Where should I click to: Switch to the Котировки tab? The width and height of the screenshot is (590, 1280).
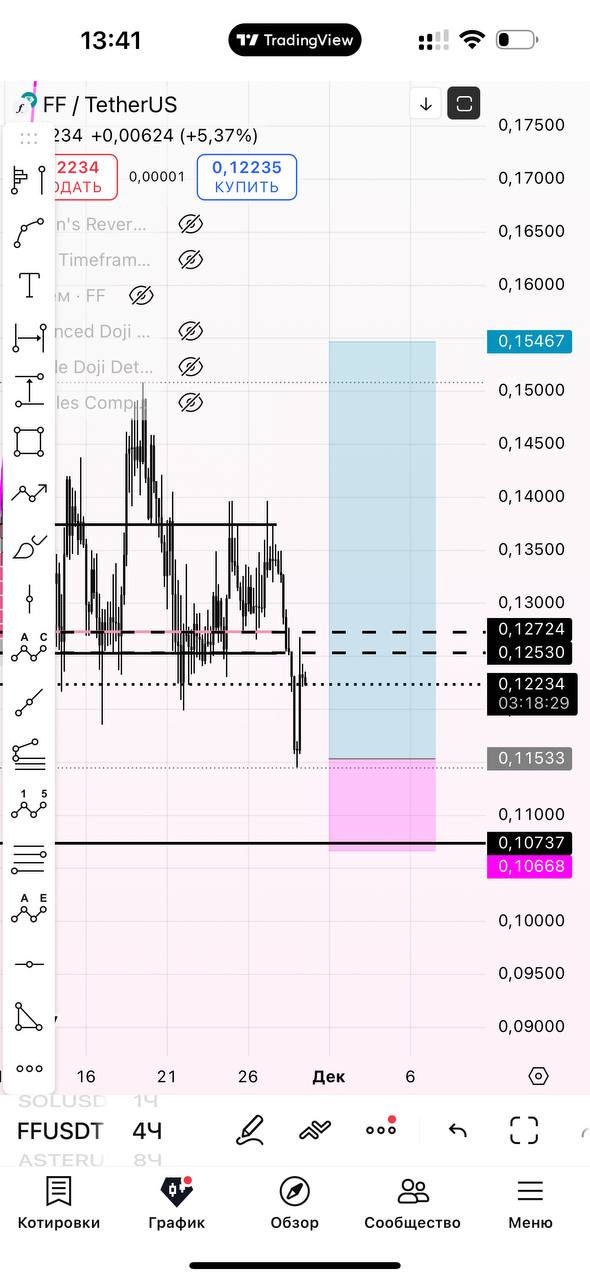[59, 1203]
